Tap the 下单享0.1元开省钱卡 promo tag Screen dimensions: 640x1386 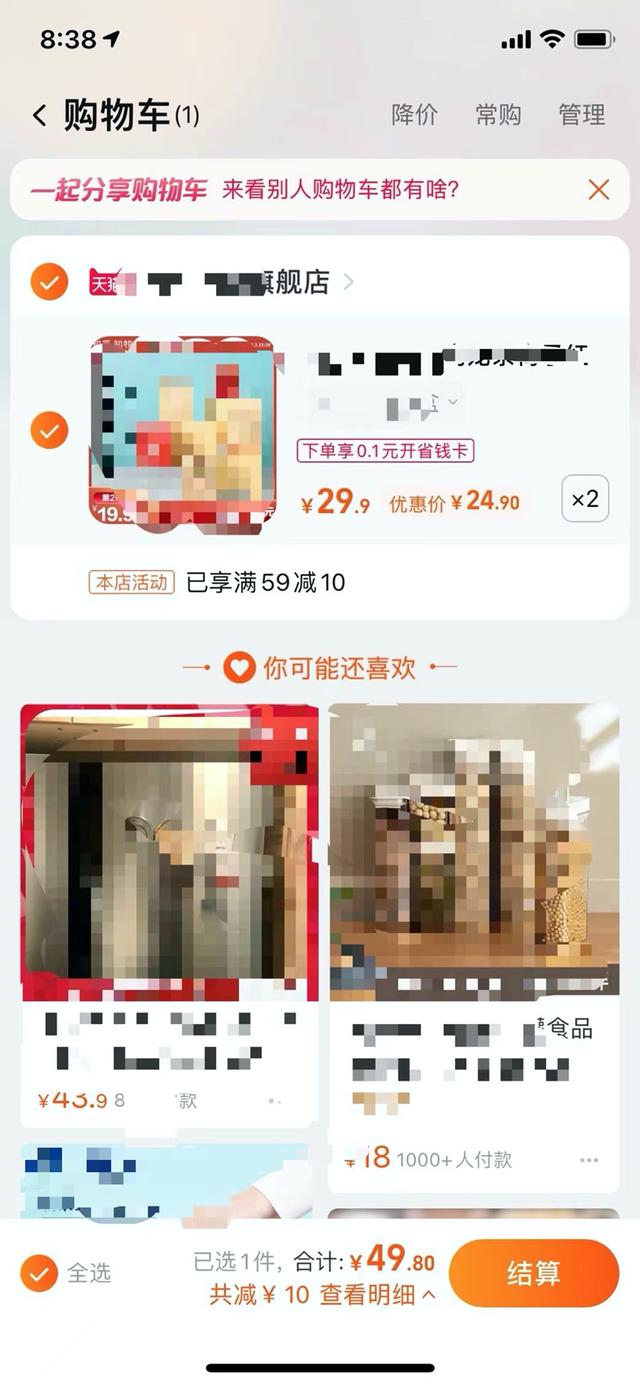[x=385, y=451]
